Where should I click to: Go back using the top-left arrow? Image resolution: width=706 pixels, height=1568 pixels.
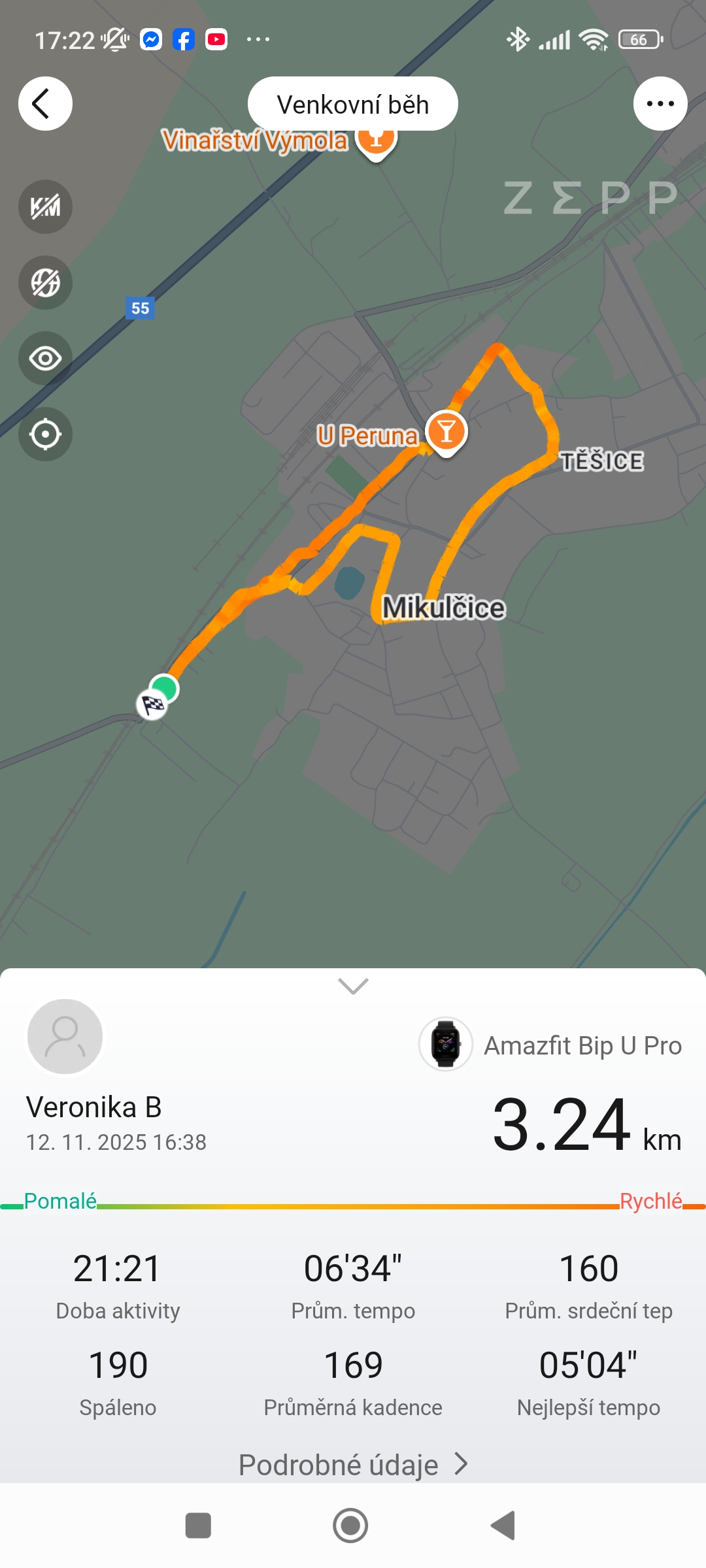(x=45, y=104)
